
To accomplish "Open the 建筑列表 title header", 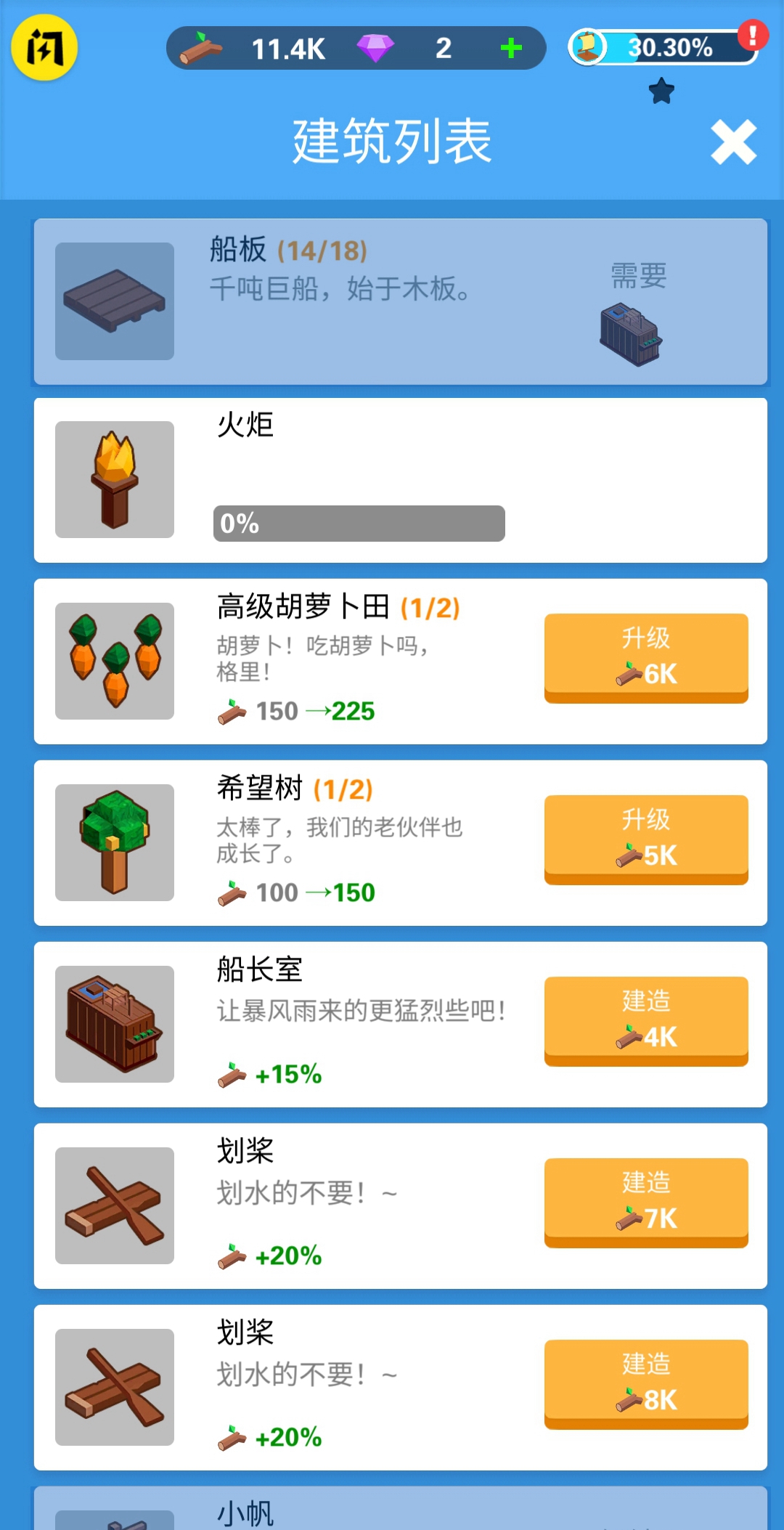I will point(391,139).
